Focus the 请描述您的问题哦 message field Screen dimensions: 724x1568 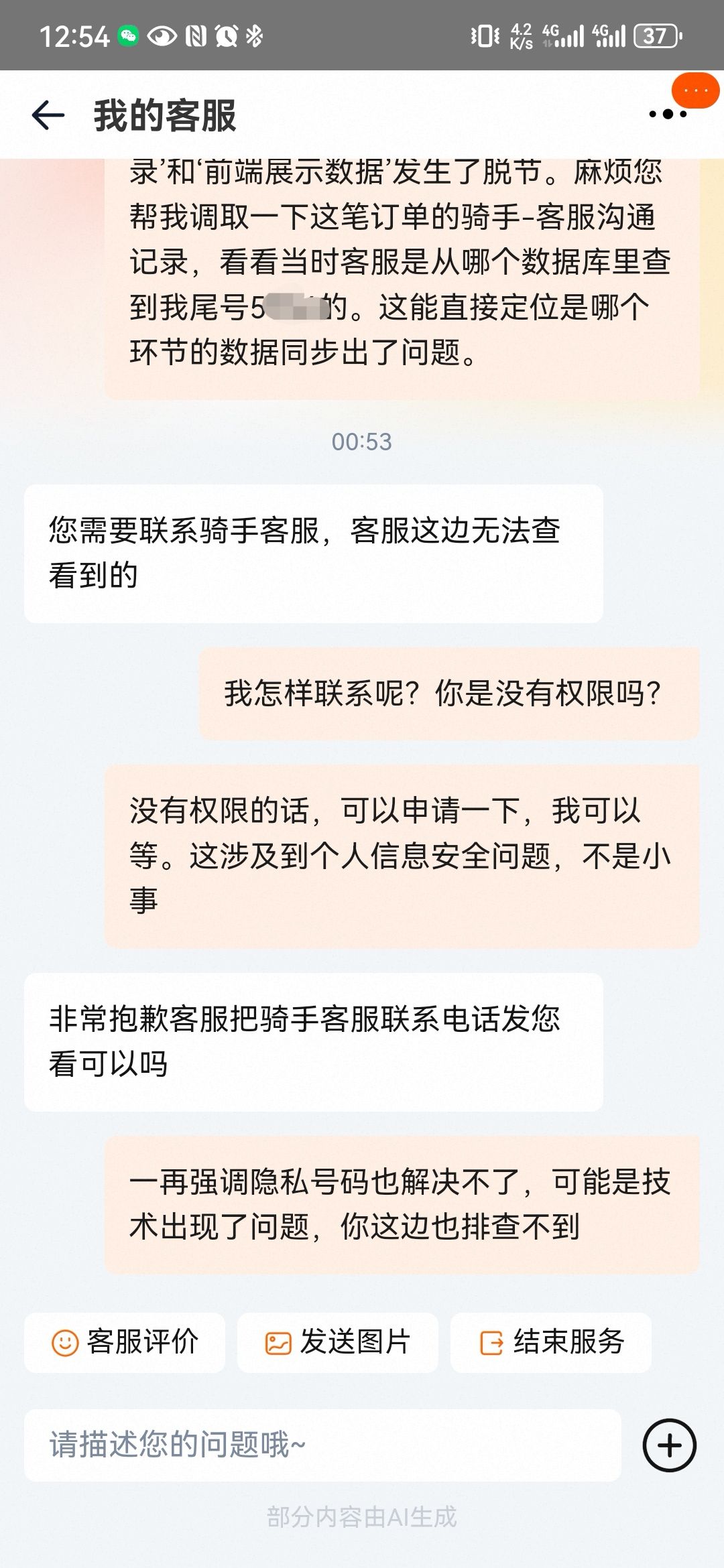[x=322, y=1445]
